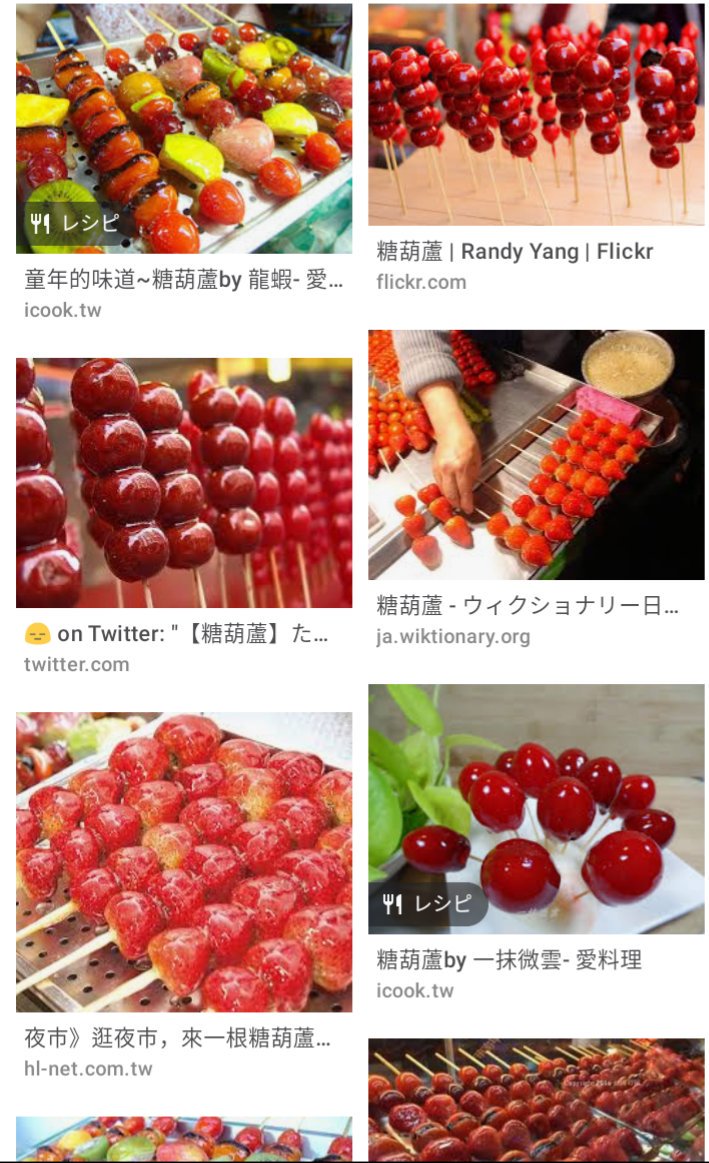Tap the 糖葫蘆 | Randy Yang | Flickr title
Screen dimensions: 709x1163
[515, 252]
